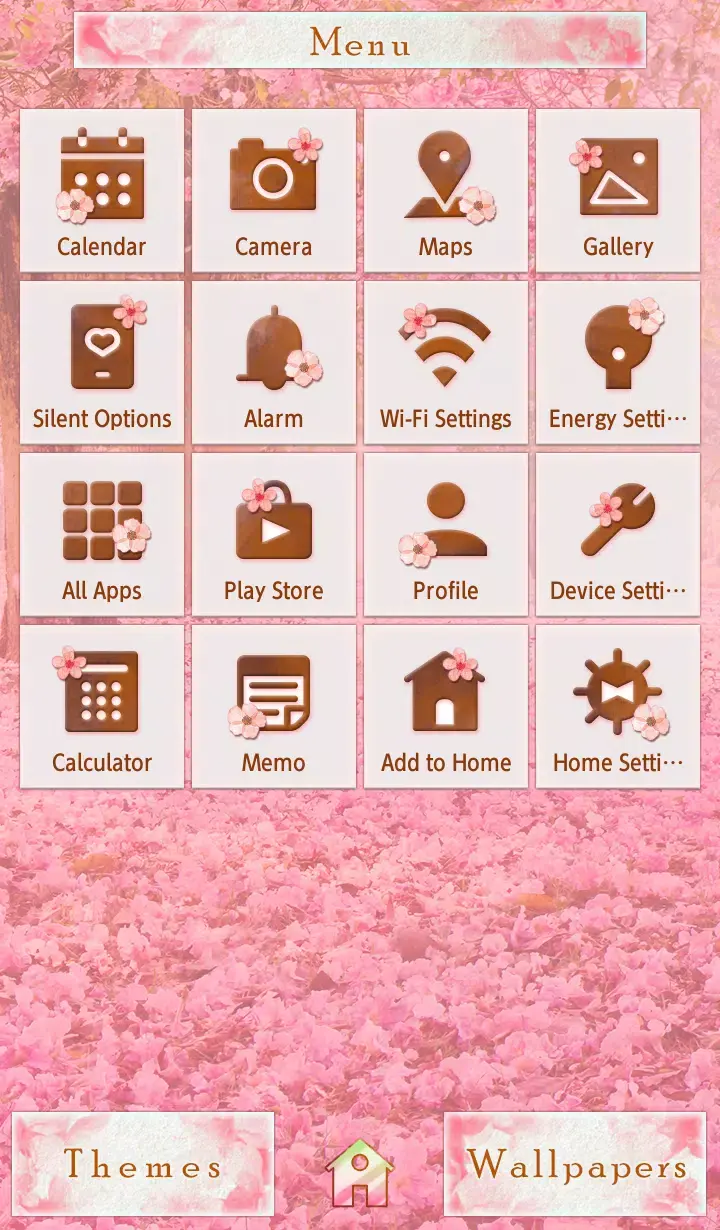
Task: Open the Themes section
Action: pos(144,1165)
